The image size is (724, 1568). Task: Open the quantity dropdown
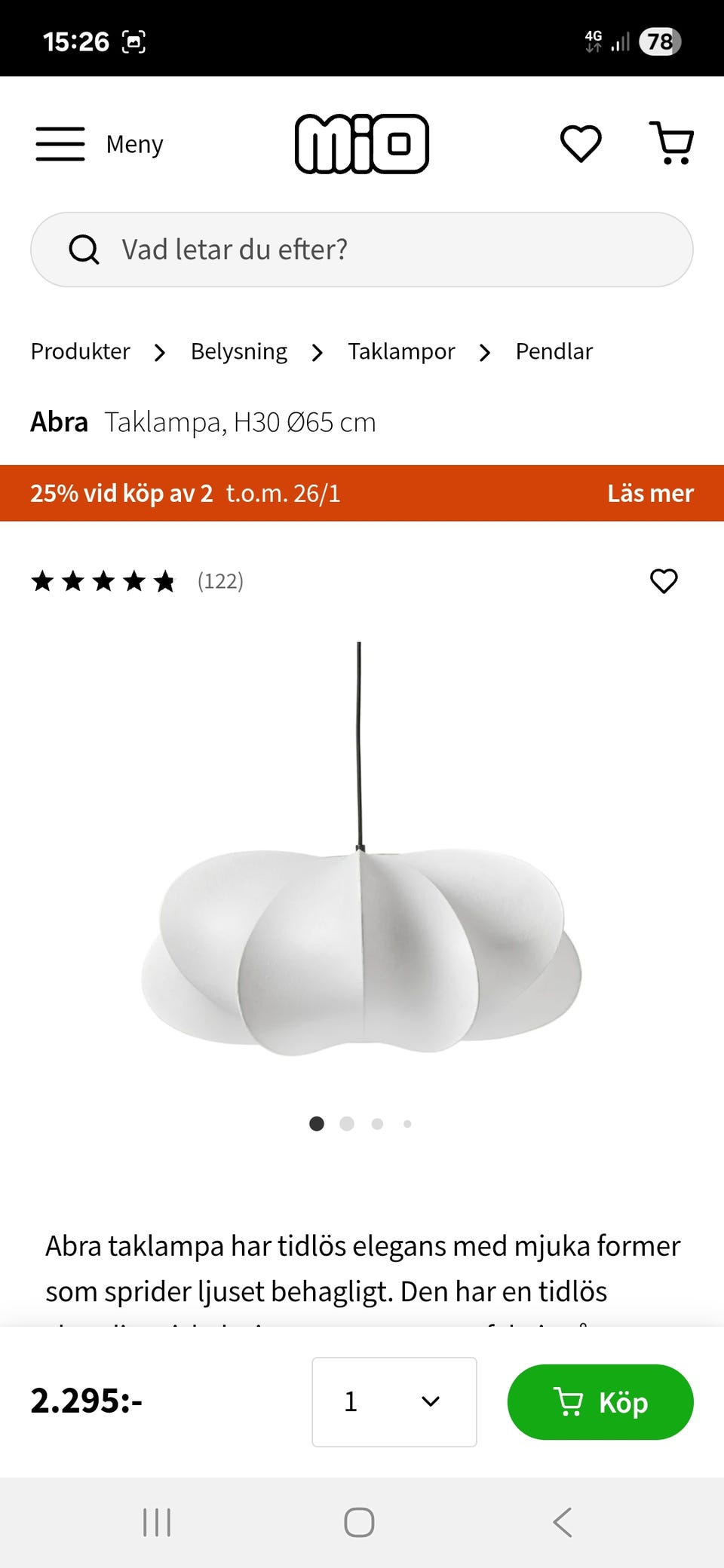[394, 1401]
